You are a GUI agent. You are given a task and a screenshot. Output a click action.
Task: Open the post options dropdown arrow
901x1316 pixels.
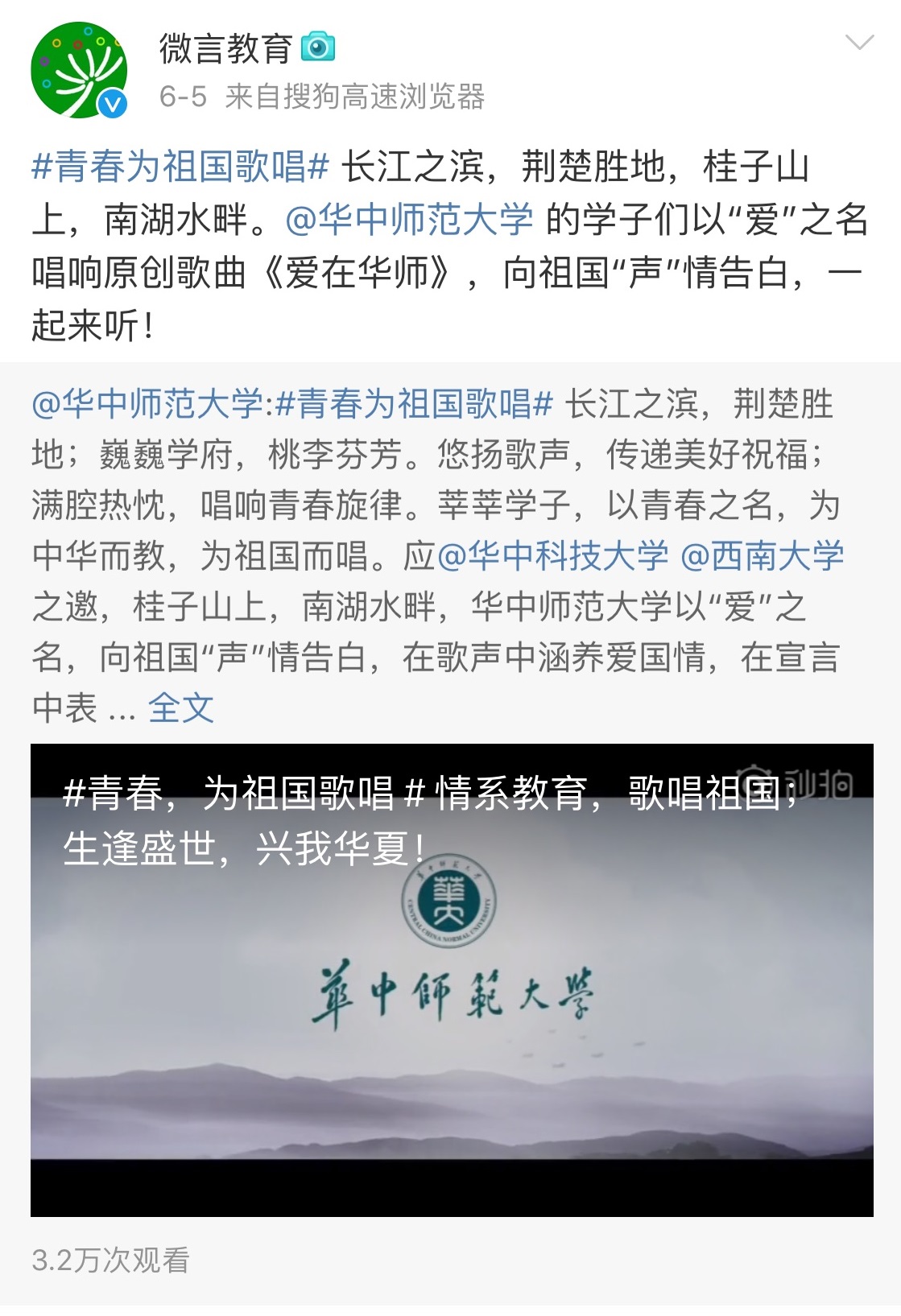(859, 43)
